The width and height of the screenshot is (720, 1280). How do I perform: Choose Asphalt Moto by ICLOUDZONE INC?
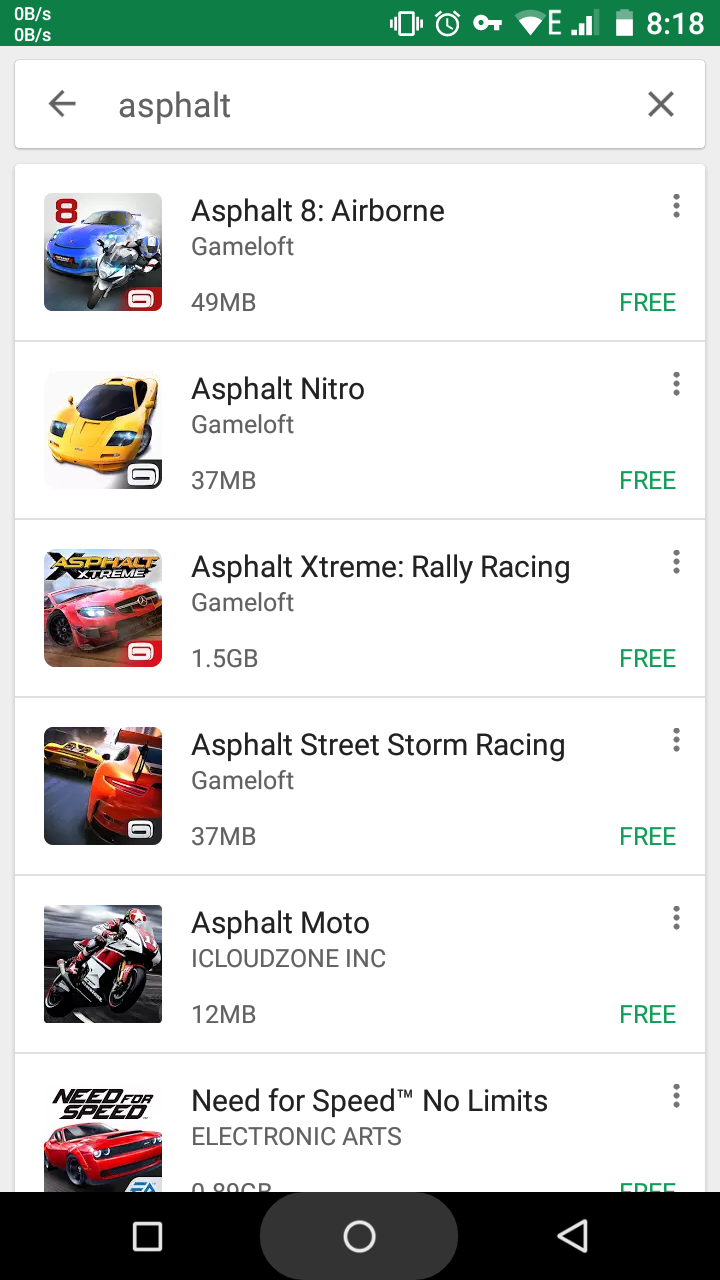(x=280, y=923)
